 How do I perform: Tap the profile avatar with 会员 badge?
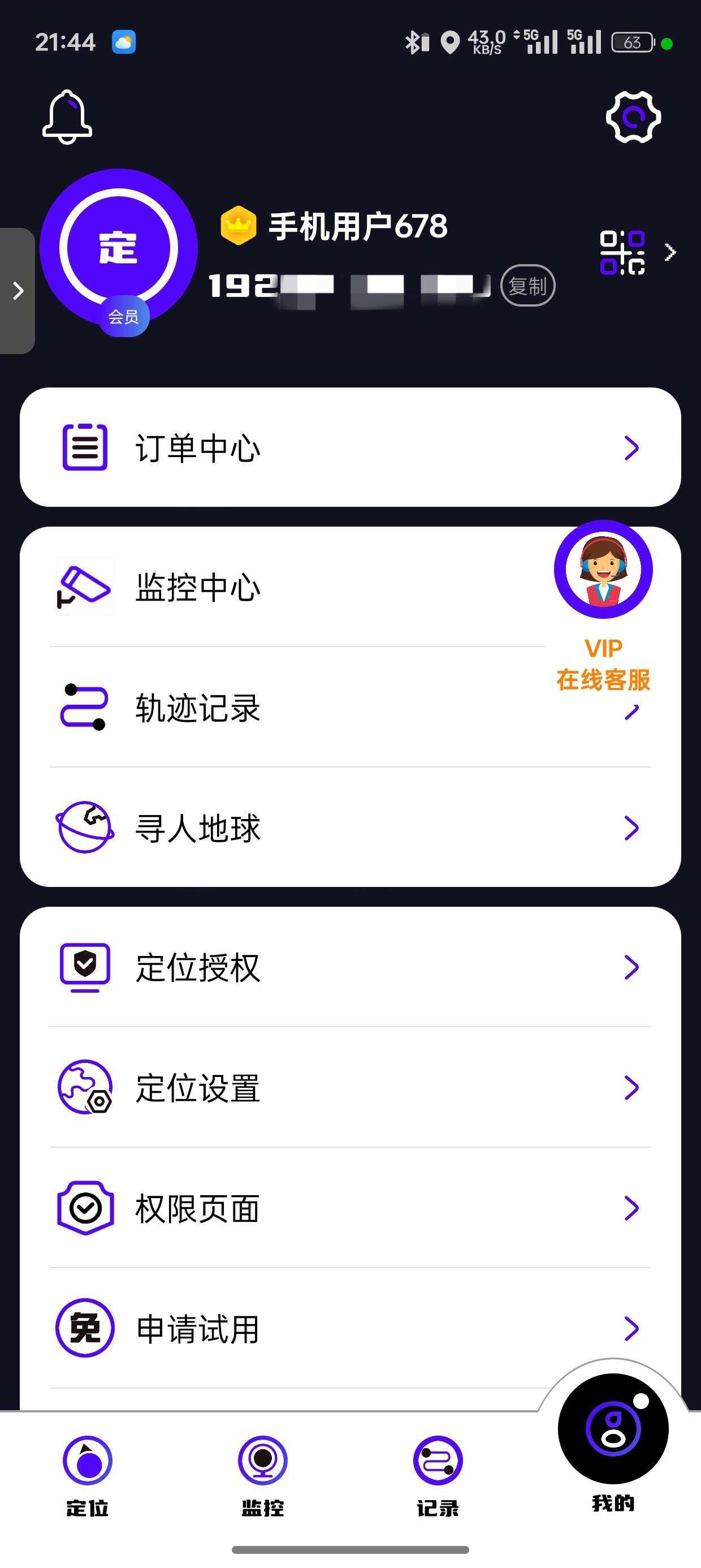pos(119,248)
